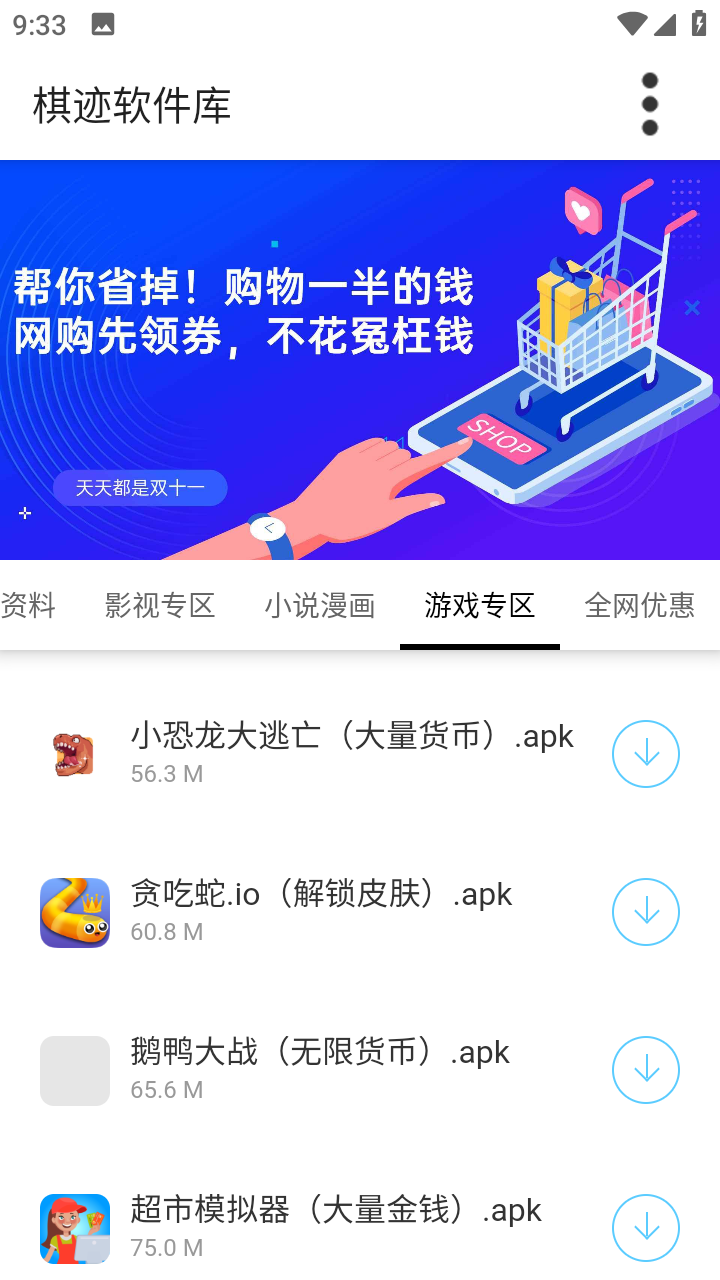Download 超市模拟器（大量金钱）.apk
Screen dimensions: 720x1280
pos(645,1227)
